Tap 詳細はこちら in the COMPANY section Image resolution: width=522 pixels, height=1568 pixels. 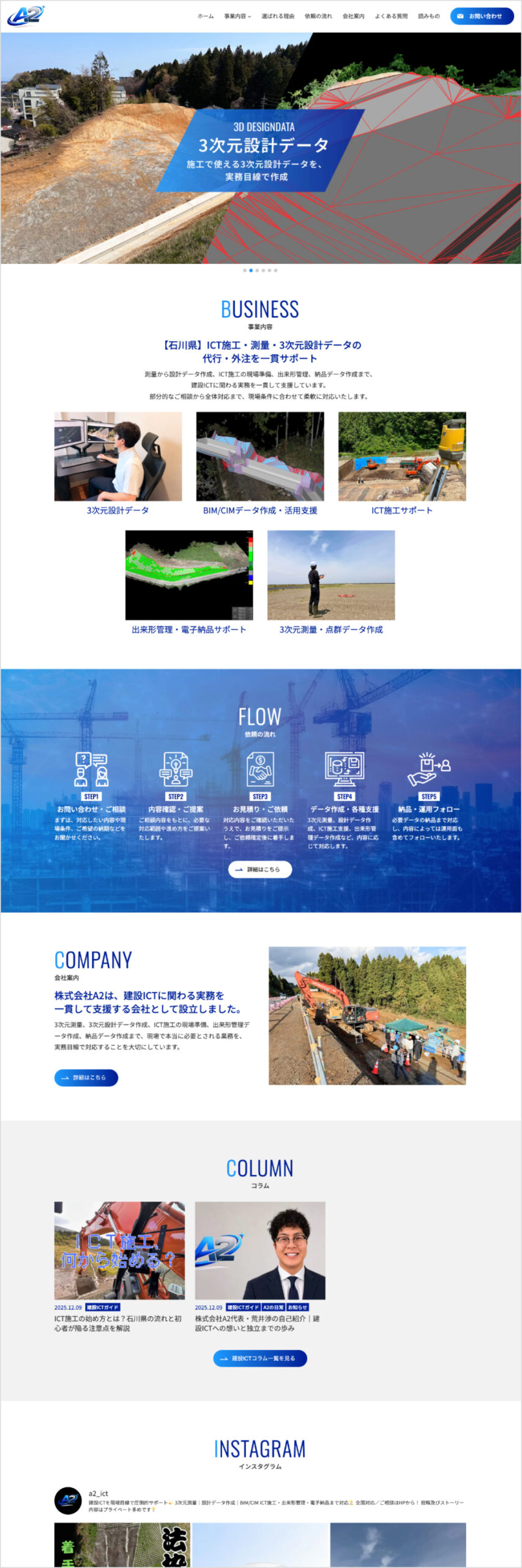pyautogui.click(x=86, y=1077)
